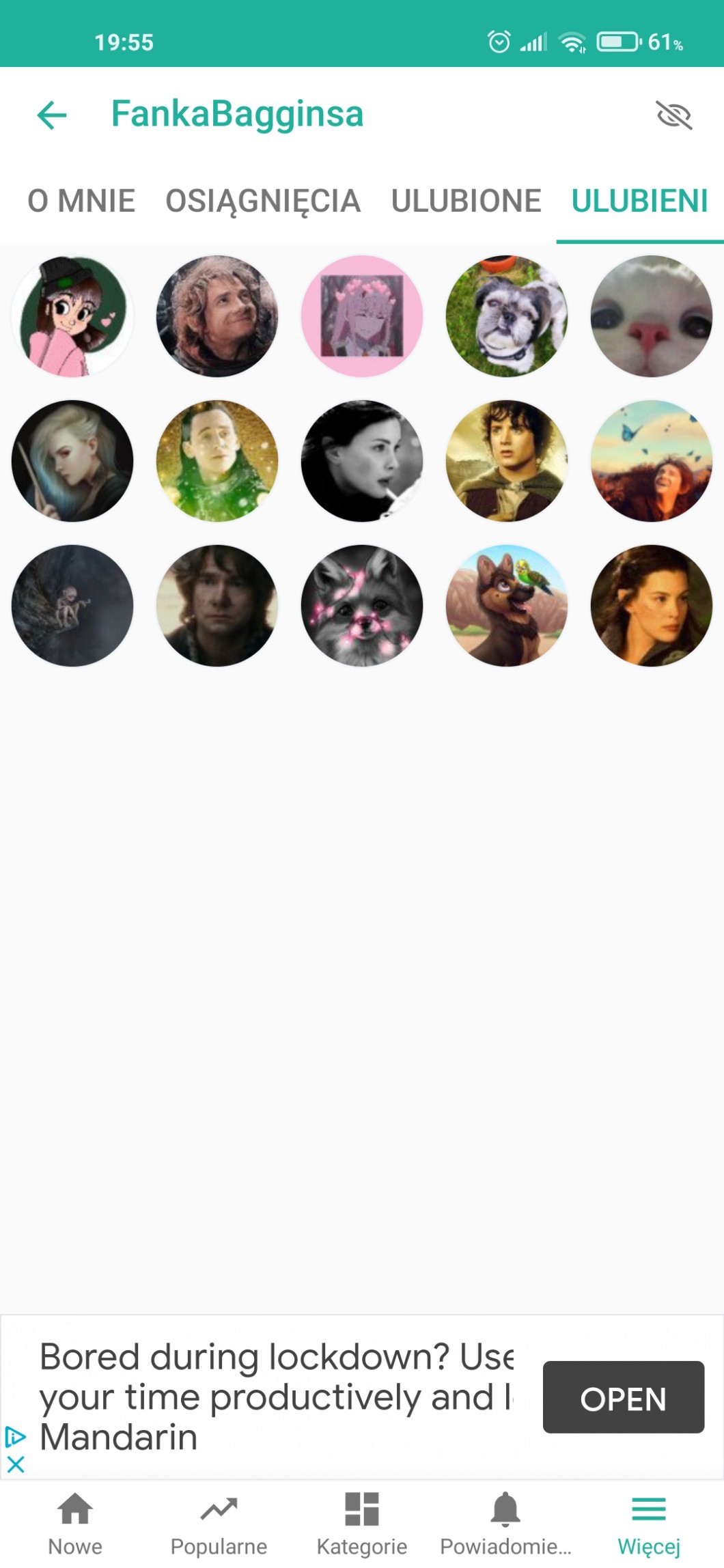Open the OSIĄGNIĘCIA tab
The image size is (724, 1568).
[x=263, y=201]
